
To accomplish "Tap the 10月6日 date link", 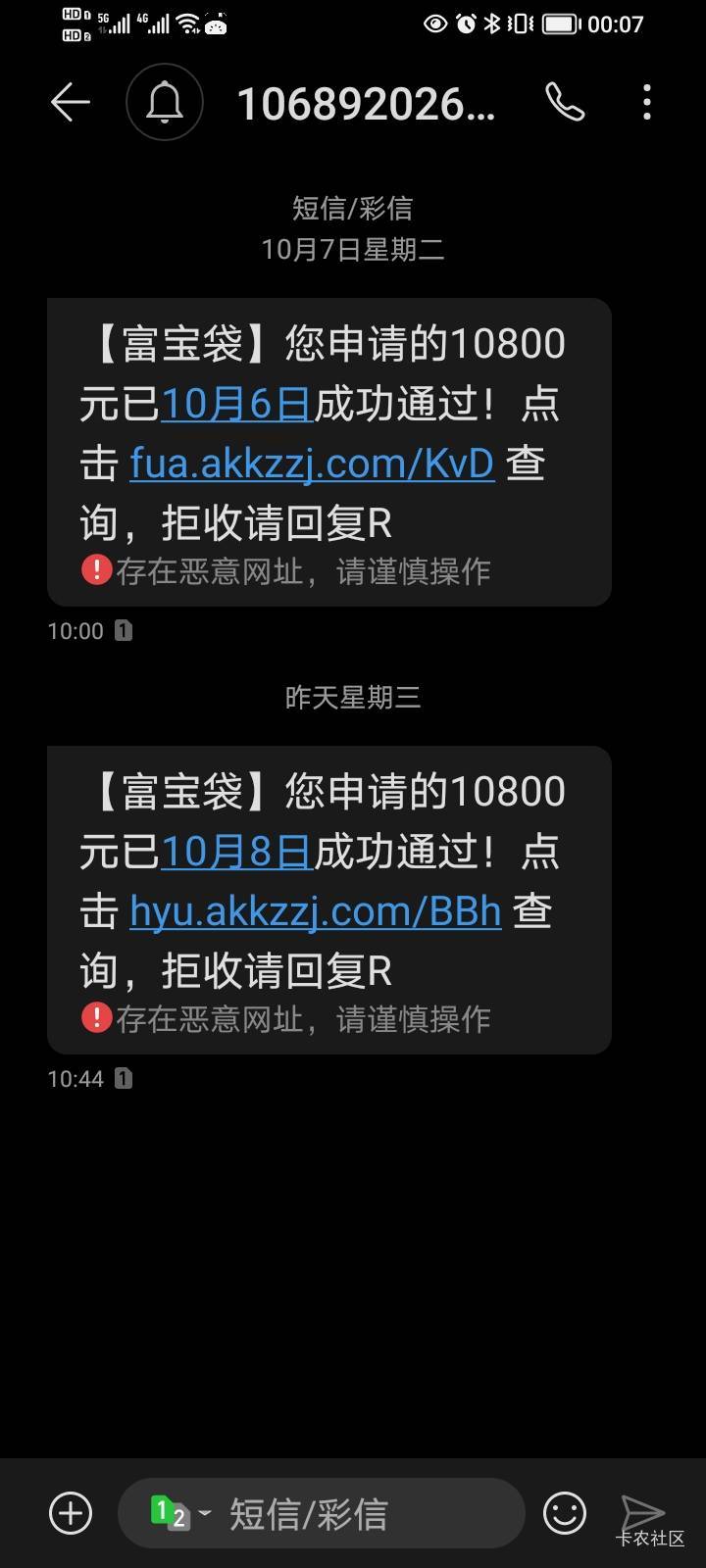I will pyautogui.click(x=235, y=403).
